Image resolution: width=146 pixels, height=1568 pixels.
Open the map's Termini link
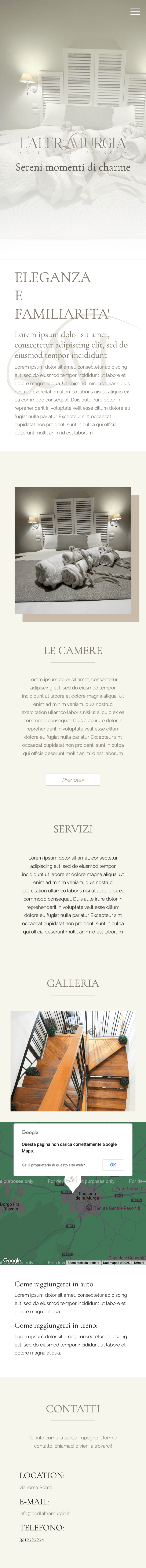click(x=139, y=1263)
